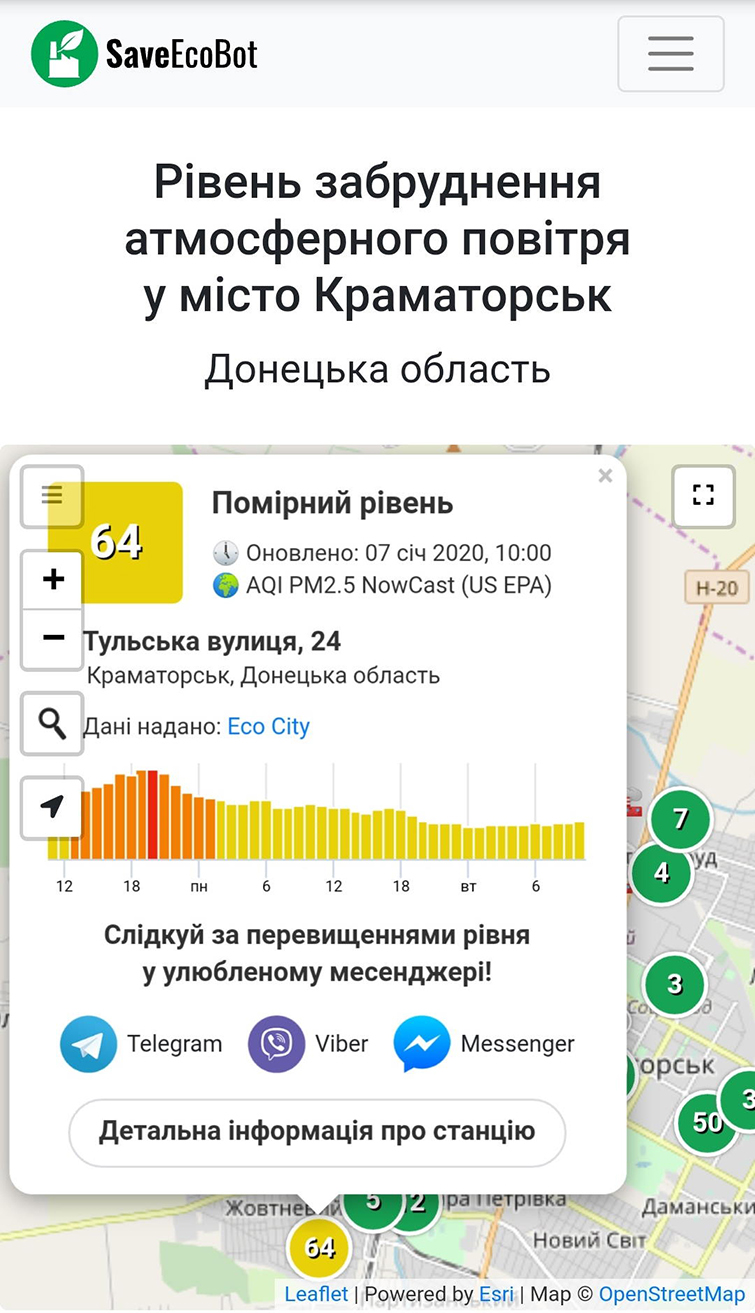The height and width of the screenshot is (1313, 755).
Task: Open the Eco City data provider link
Action: (268, 727)
